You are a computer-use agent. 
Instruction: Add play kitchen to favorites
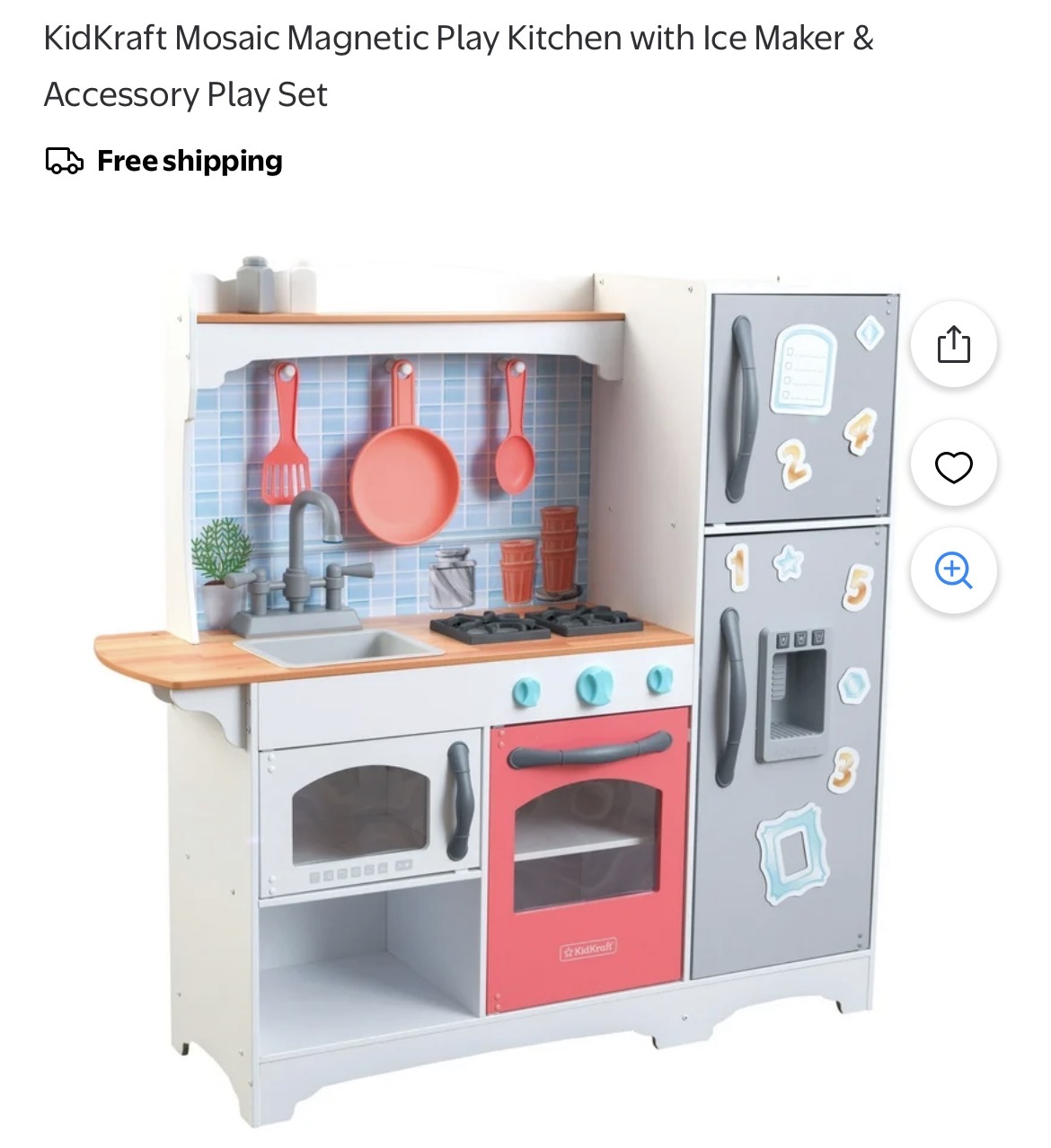(x=953, y=466)
